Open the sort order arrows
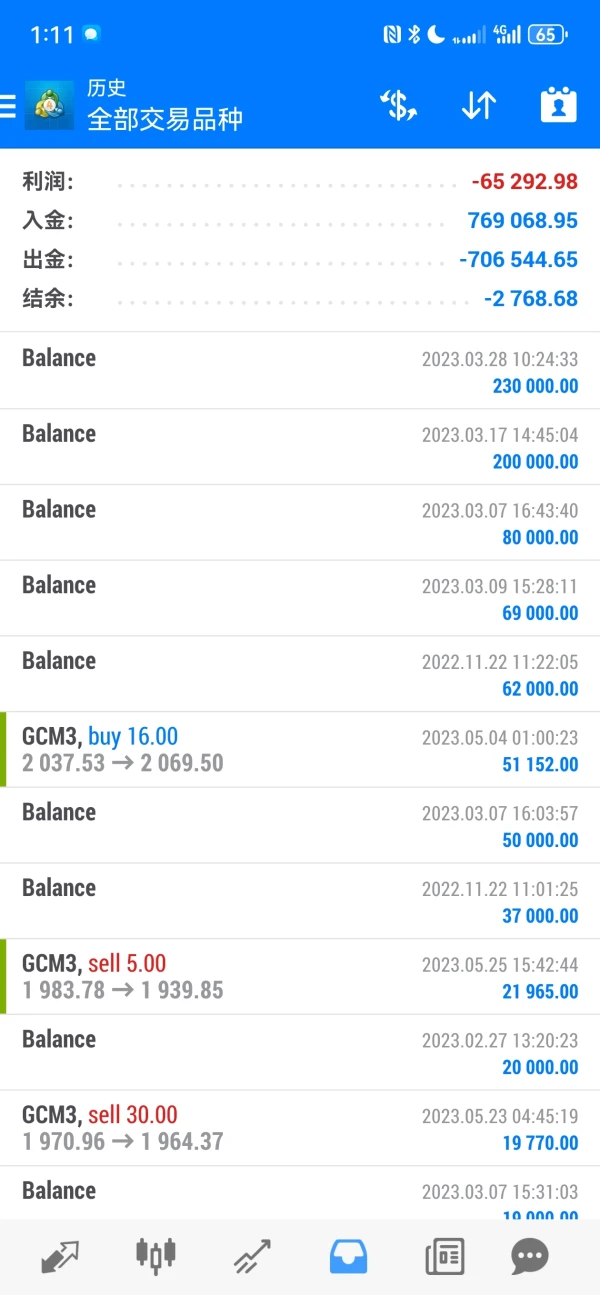The image size is (600, 1295). 479,105
